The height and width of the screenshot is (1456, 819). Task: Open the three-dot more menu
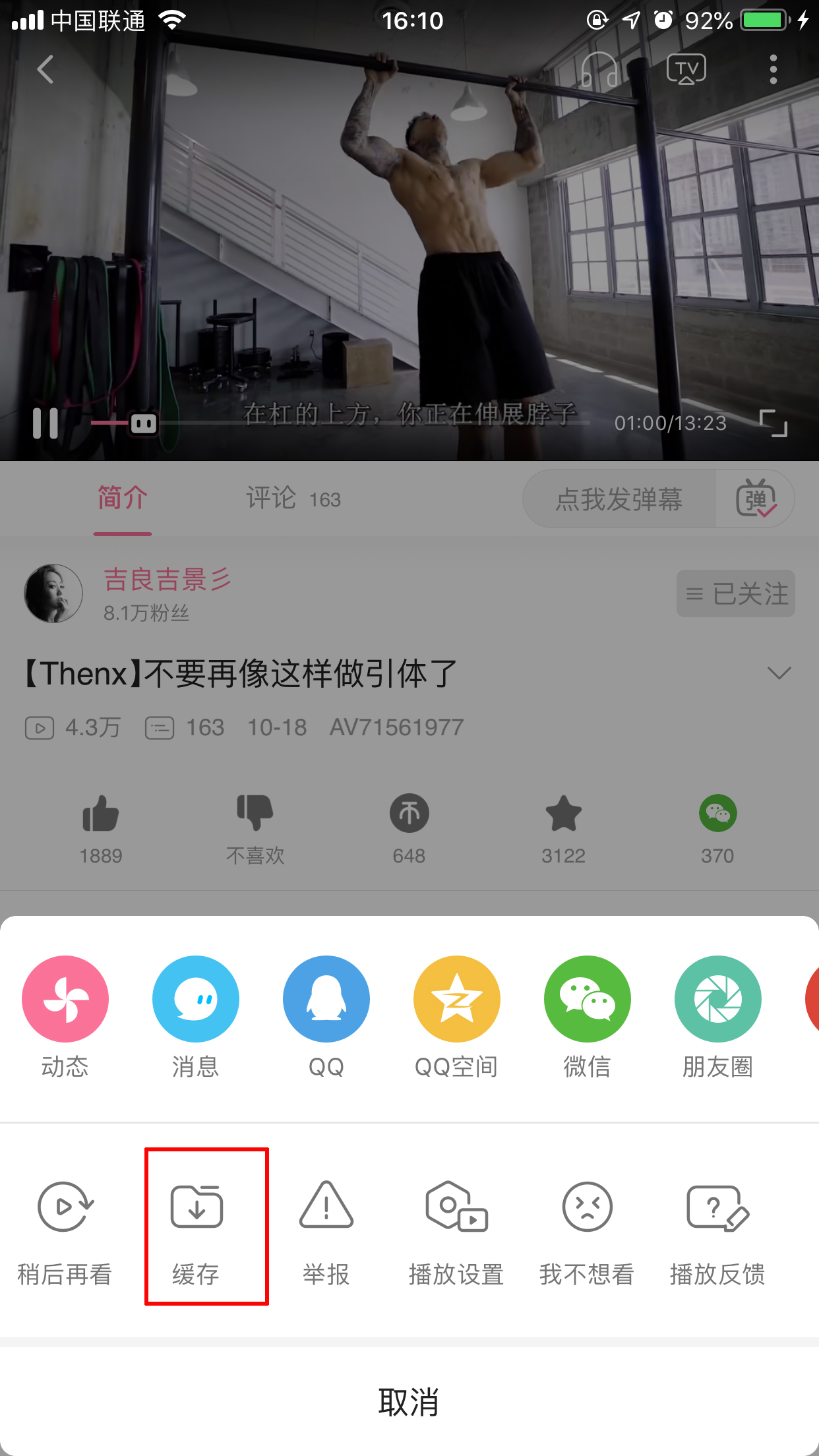(773, 69)
